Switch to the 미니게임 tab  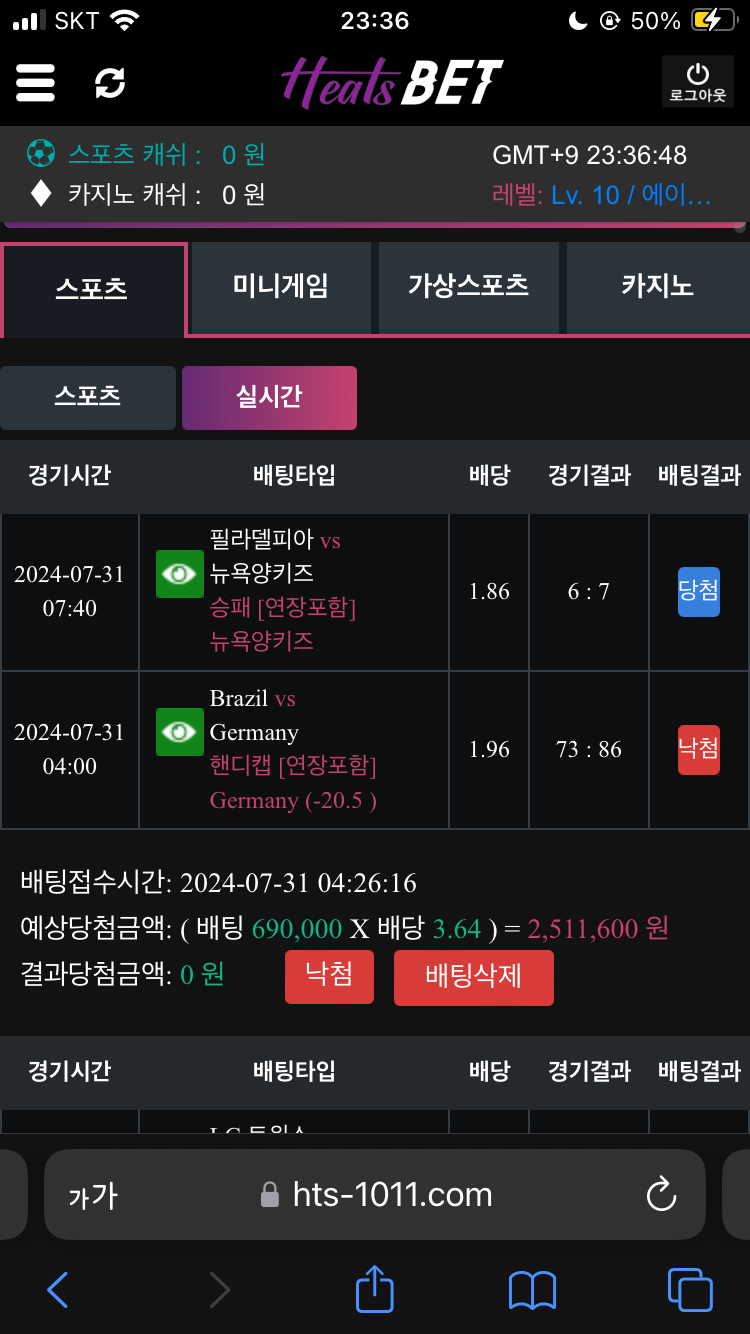[280, 287]
